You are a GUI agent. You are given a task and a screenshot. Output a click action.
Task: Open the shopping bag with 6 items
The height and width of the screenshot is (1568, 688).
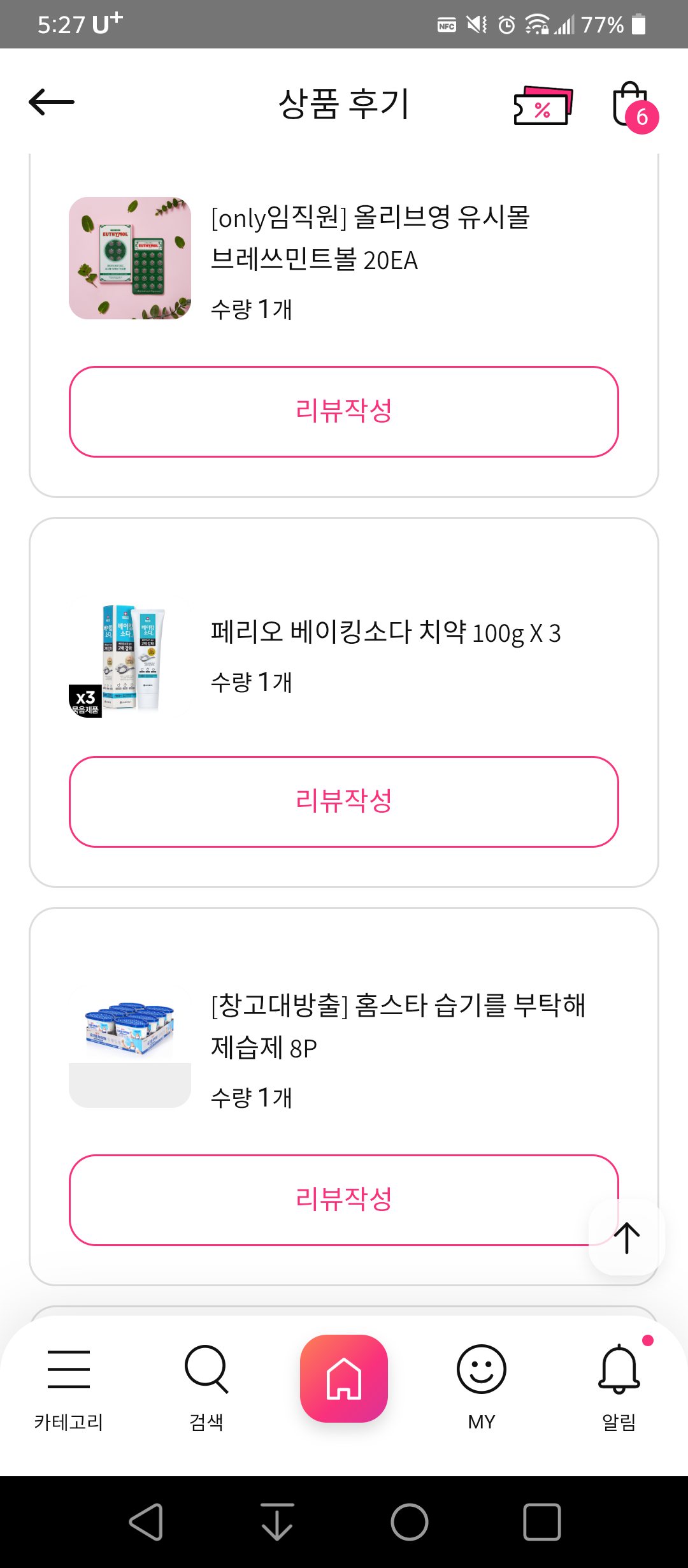[x=632, y=106]
